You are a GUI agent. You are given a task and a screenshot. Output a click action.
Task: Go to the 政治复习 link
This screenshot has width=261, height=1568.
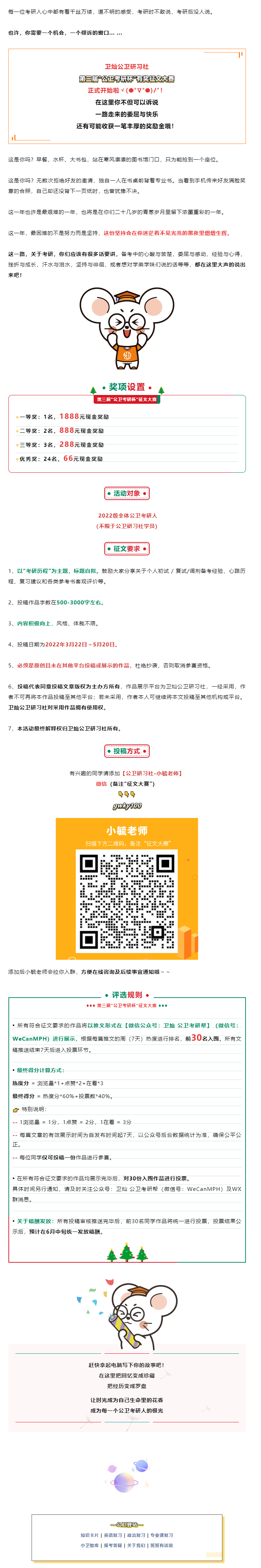click(x=136, y=1534)
